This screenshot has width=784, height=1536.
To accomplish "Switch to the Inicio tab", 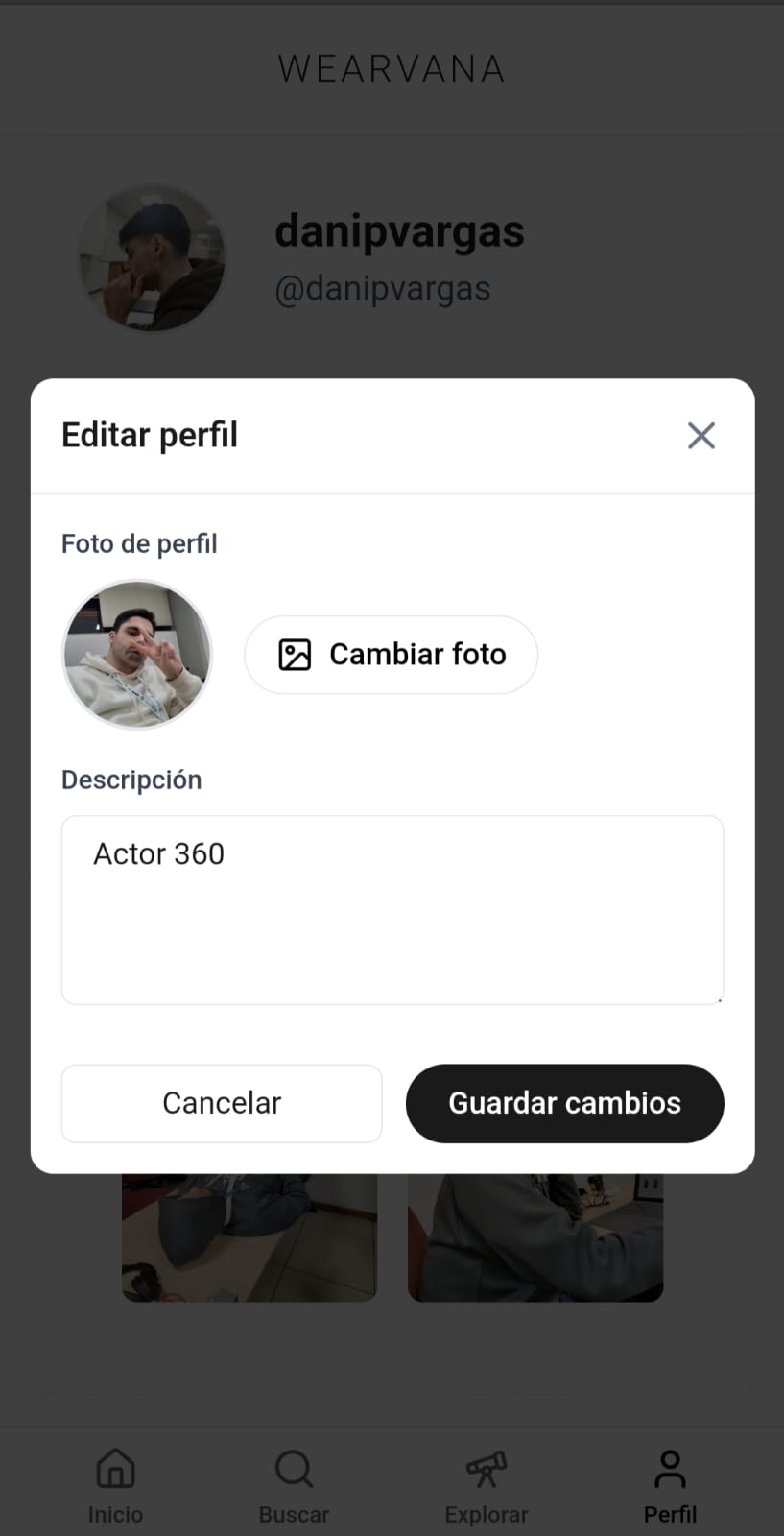I will click(x=115, y=1485).
